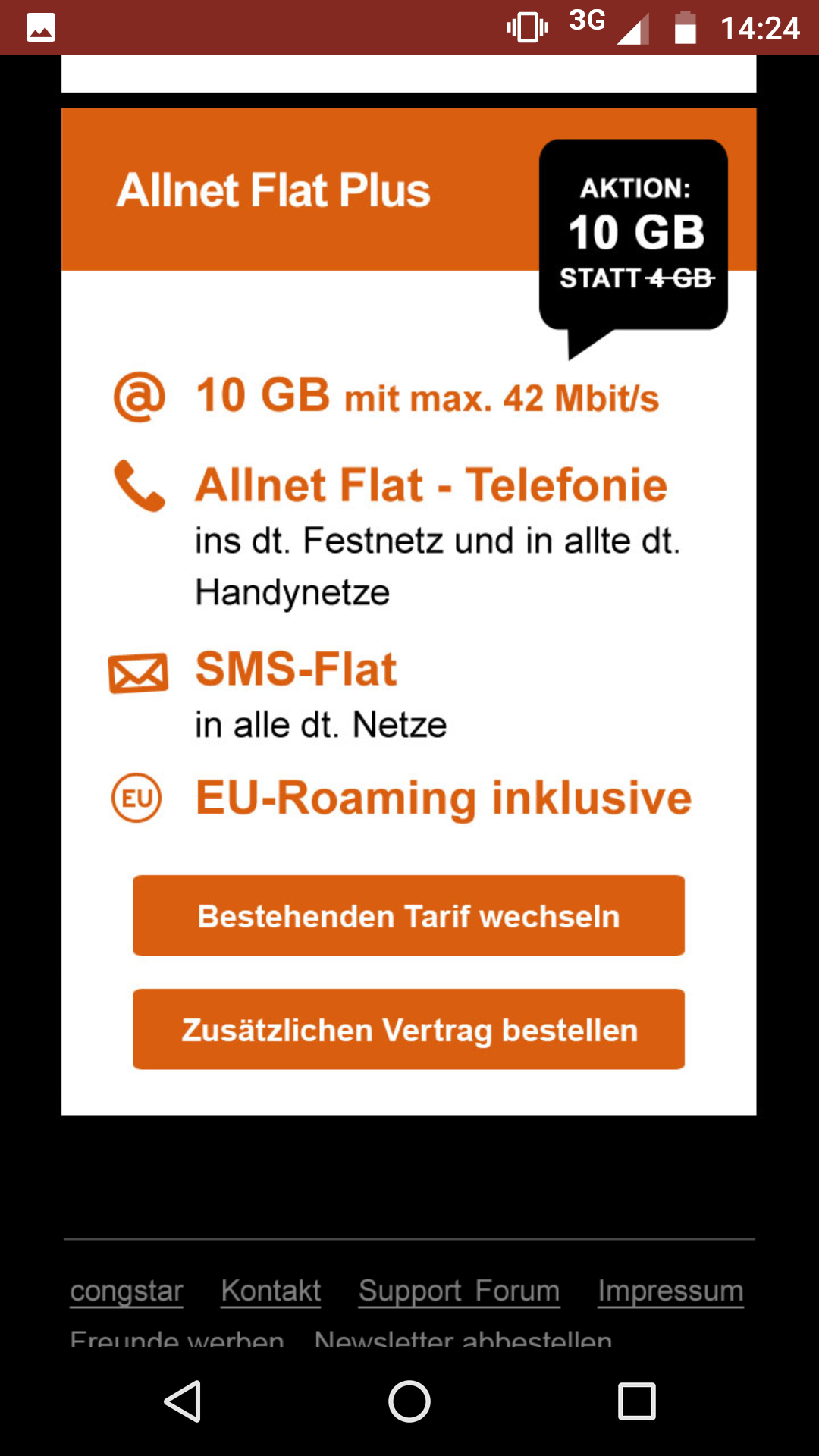Tap Bestehenden Tarif wechseln button
Screen dimensions: 819x1456
409,915
